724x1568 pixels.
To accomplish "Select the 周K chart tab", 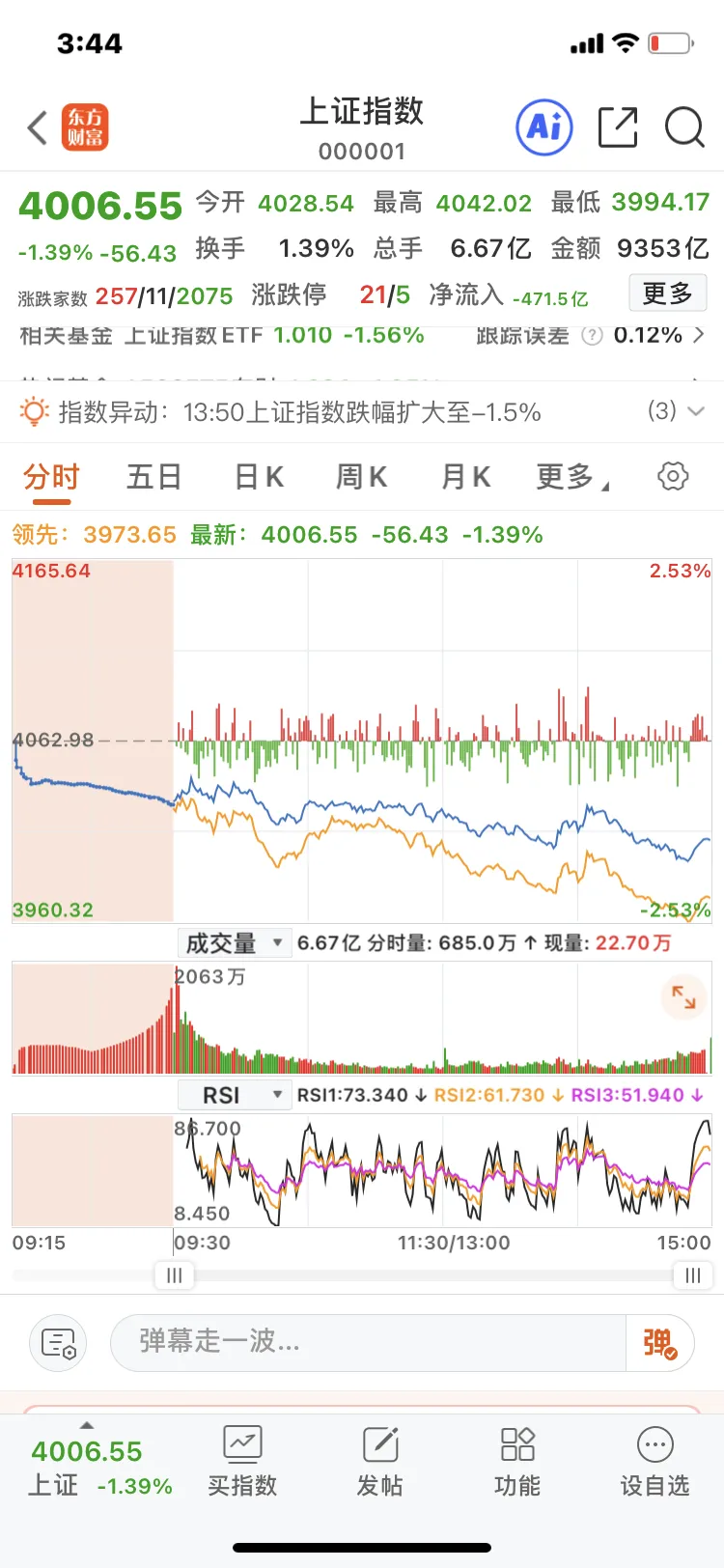I will point(361,477).
